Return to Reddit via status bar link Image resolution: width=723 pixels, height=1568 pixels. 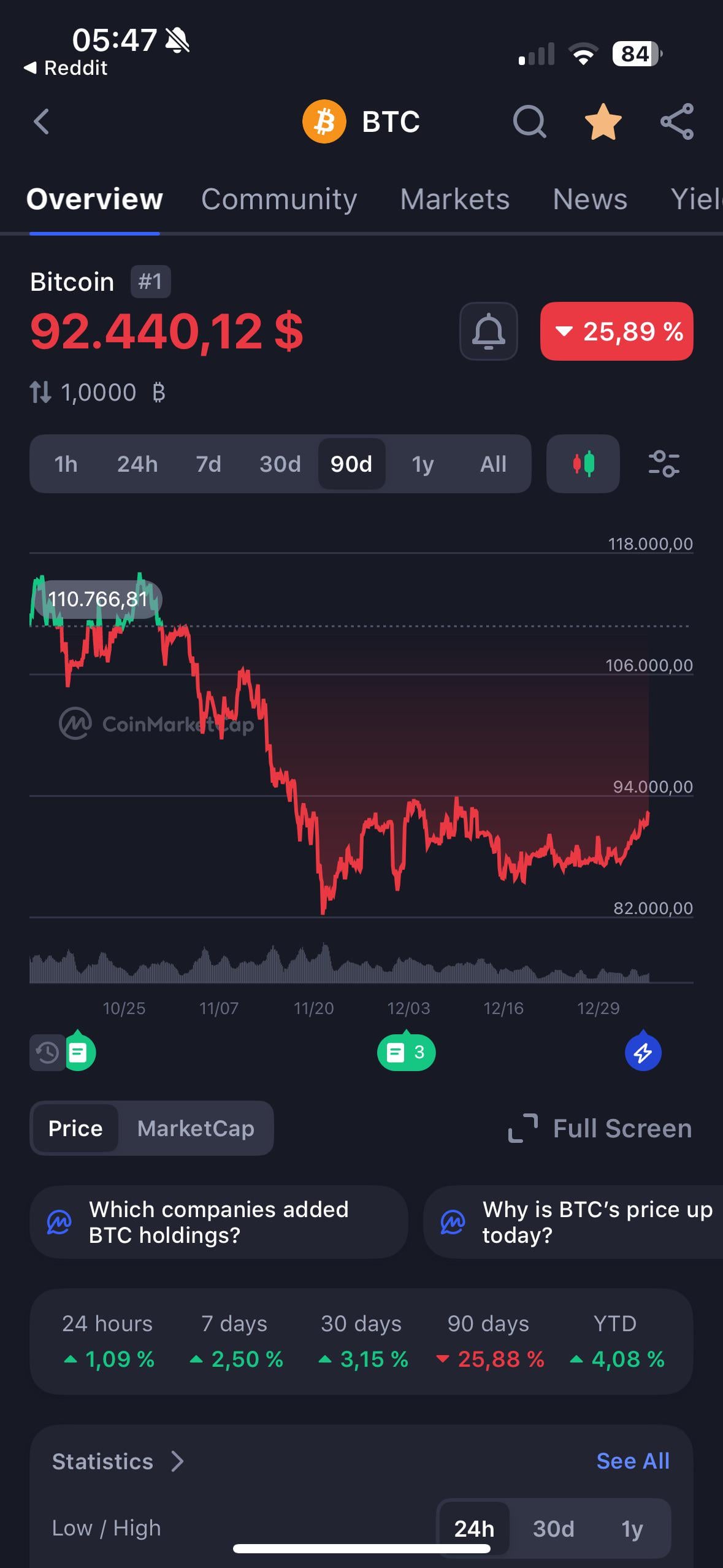click(66, 67)
